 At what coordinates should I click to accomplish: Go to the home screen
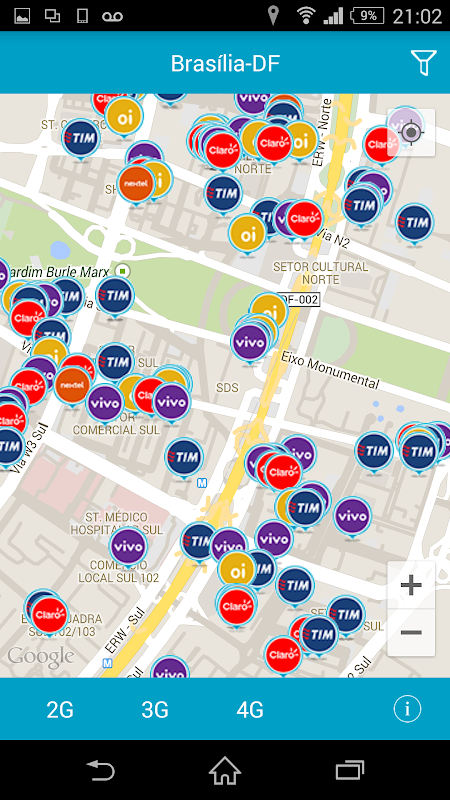pyautogui.click(x=225, y=770)
